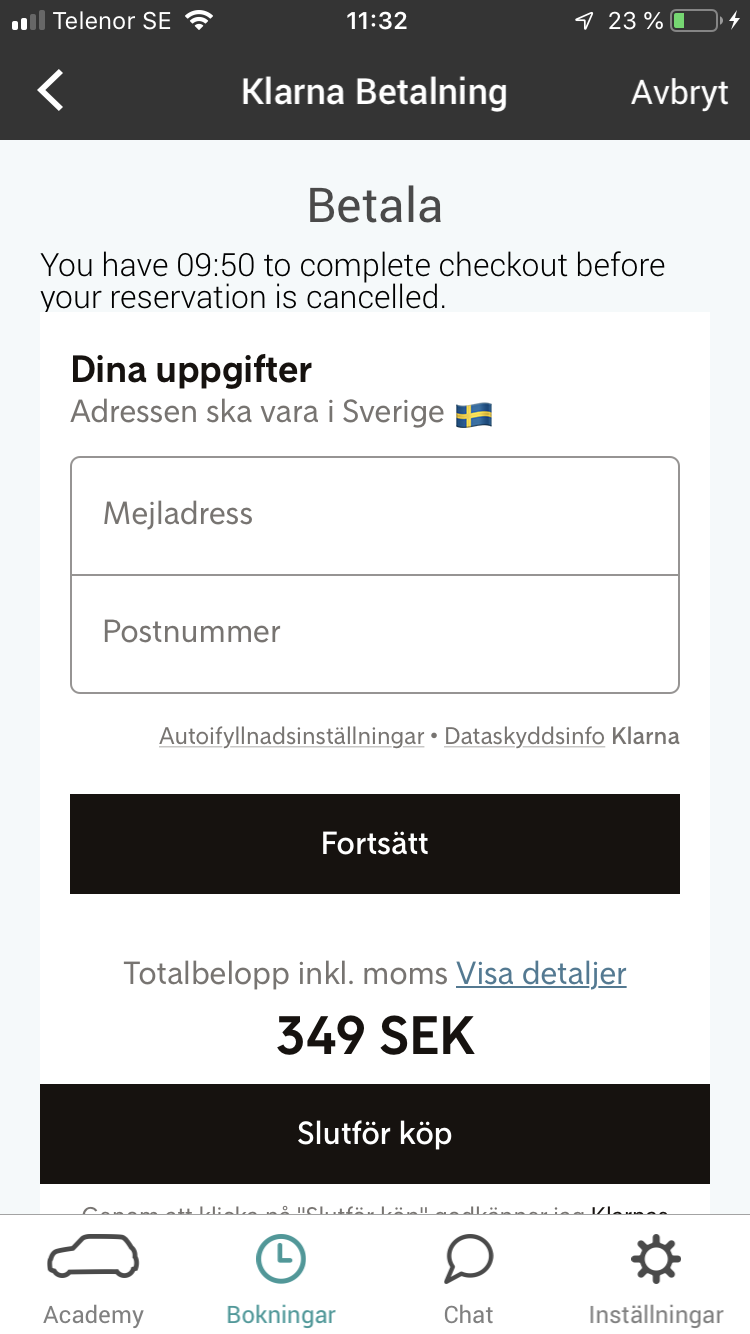
Task: Go back with the top-left arrow
Action: pyautogui.click(x=50, y=91)
